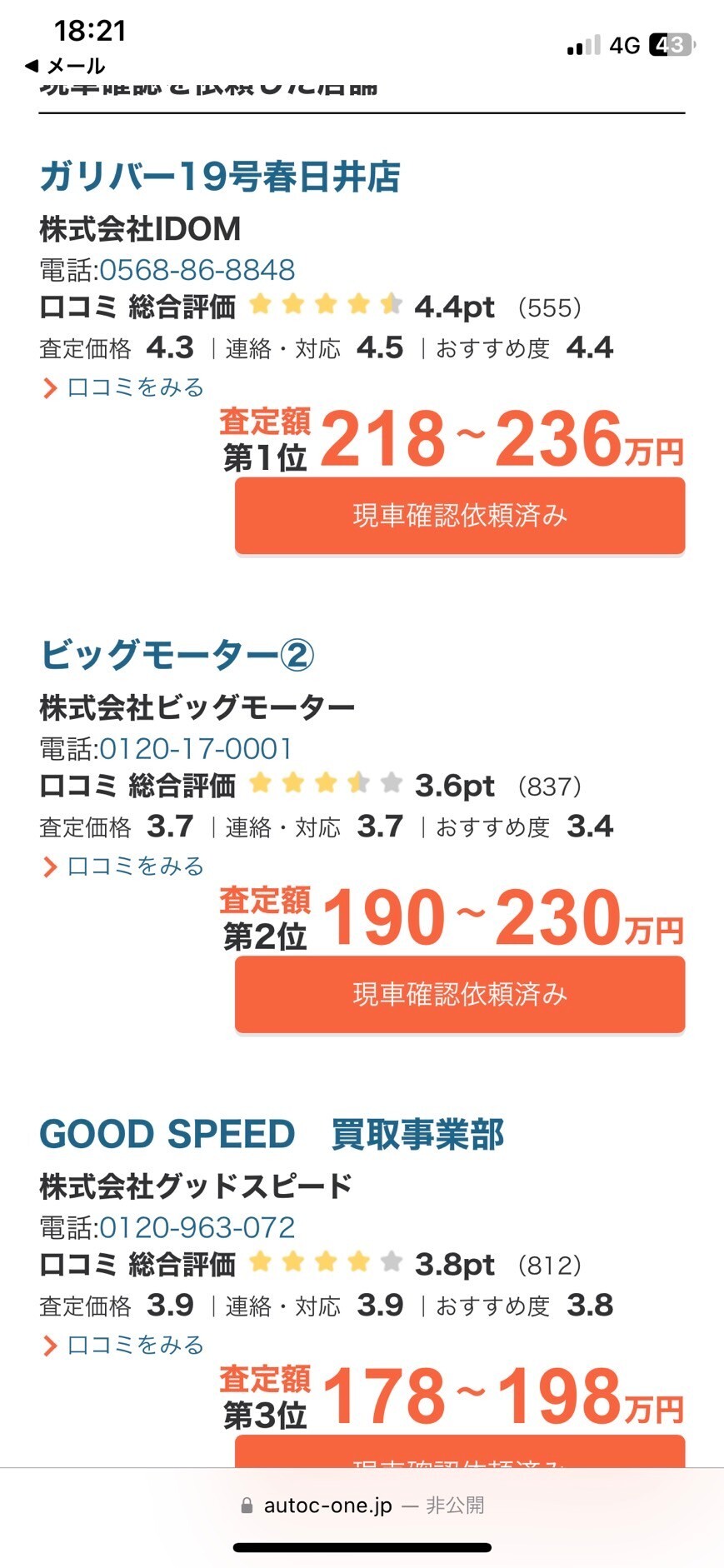View 口コミ for GOOD SPEED 買取事業部
This screenshot has height=1568, width=724.
[x=123, y=1345]
